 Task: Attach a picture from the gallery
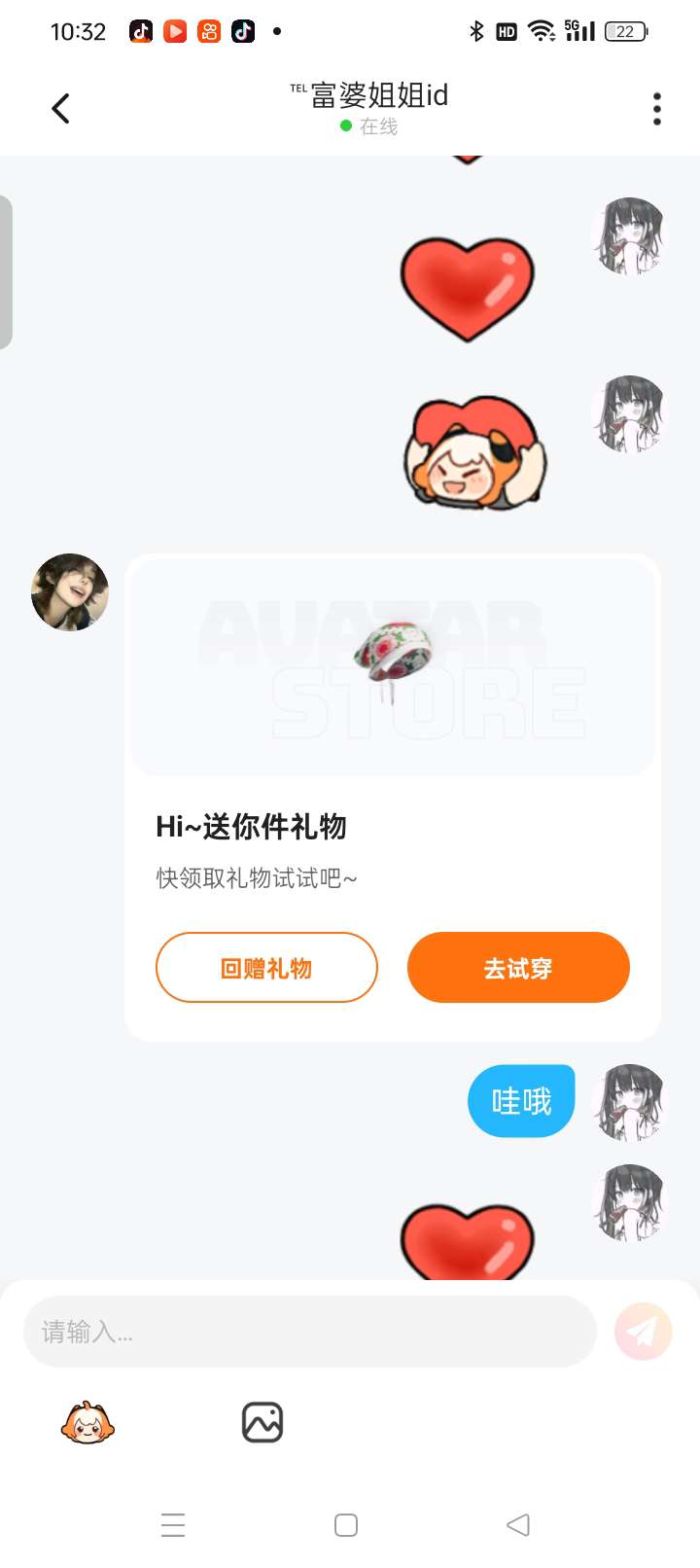262,1423
